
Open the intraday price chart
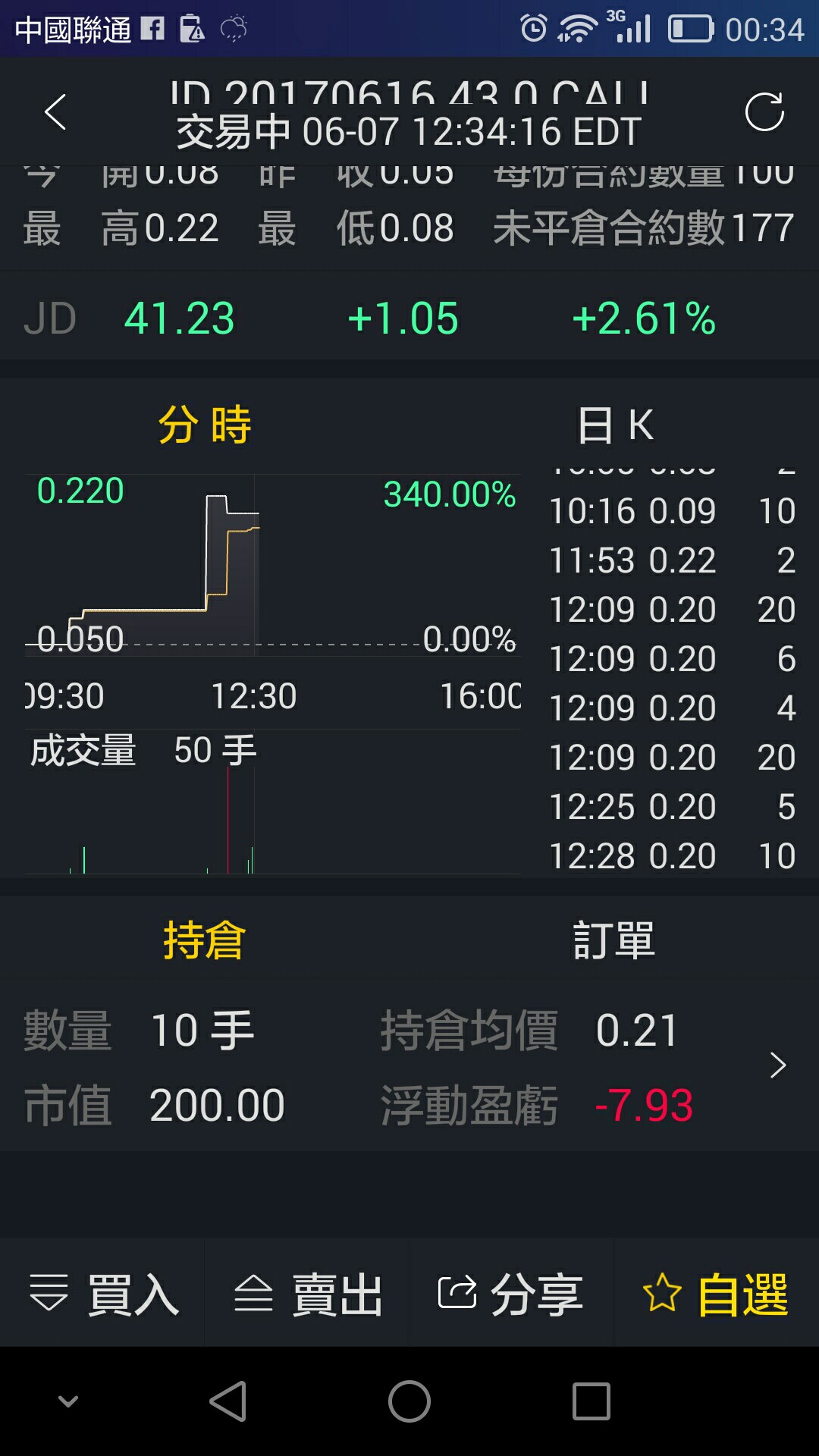click(x=273, y=565)
